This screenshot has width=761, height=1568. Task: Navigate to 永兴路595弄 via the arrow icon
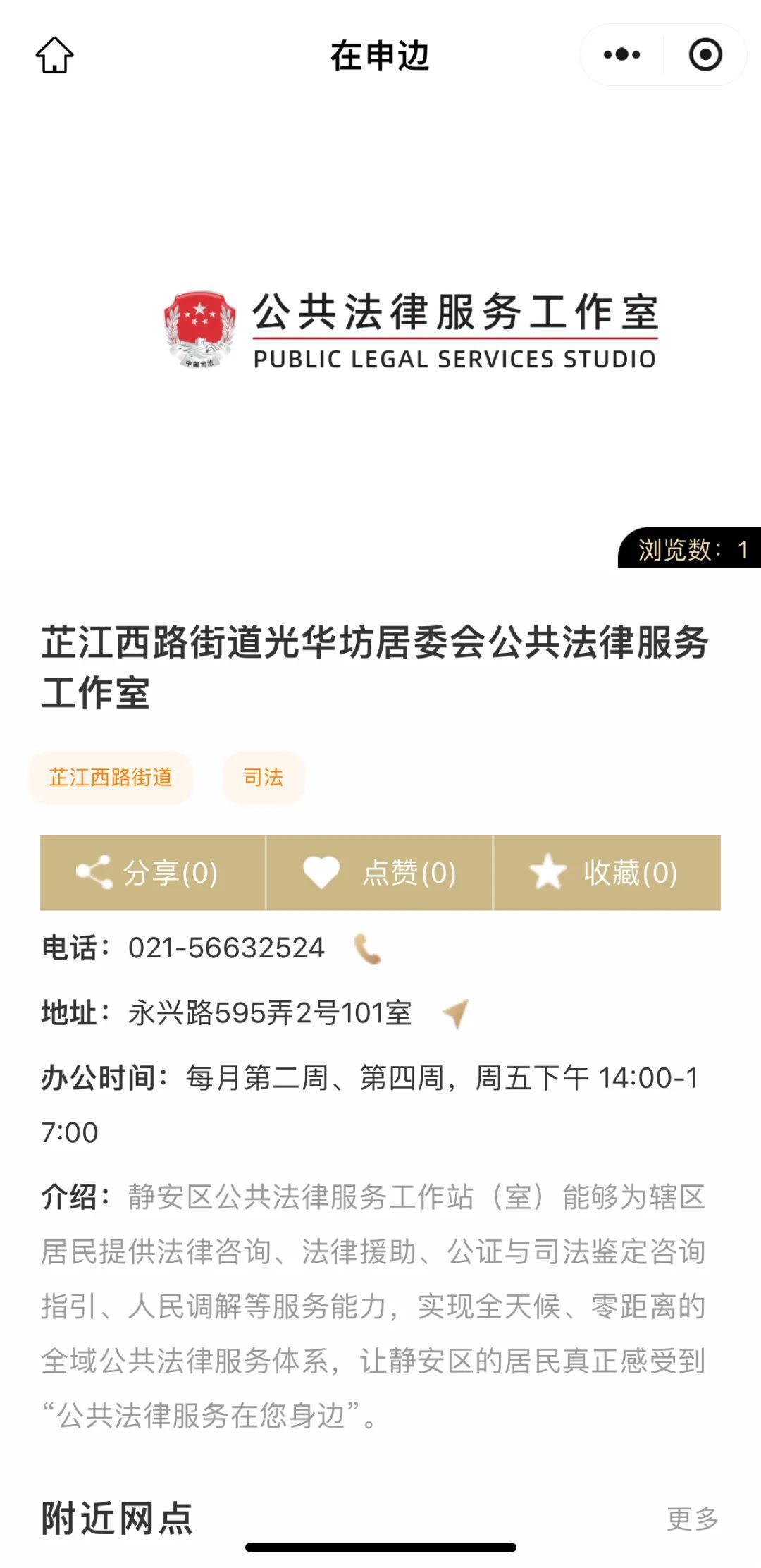455,1014
